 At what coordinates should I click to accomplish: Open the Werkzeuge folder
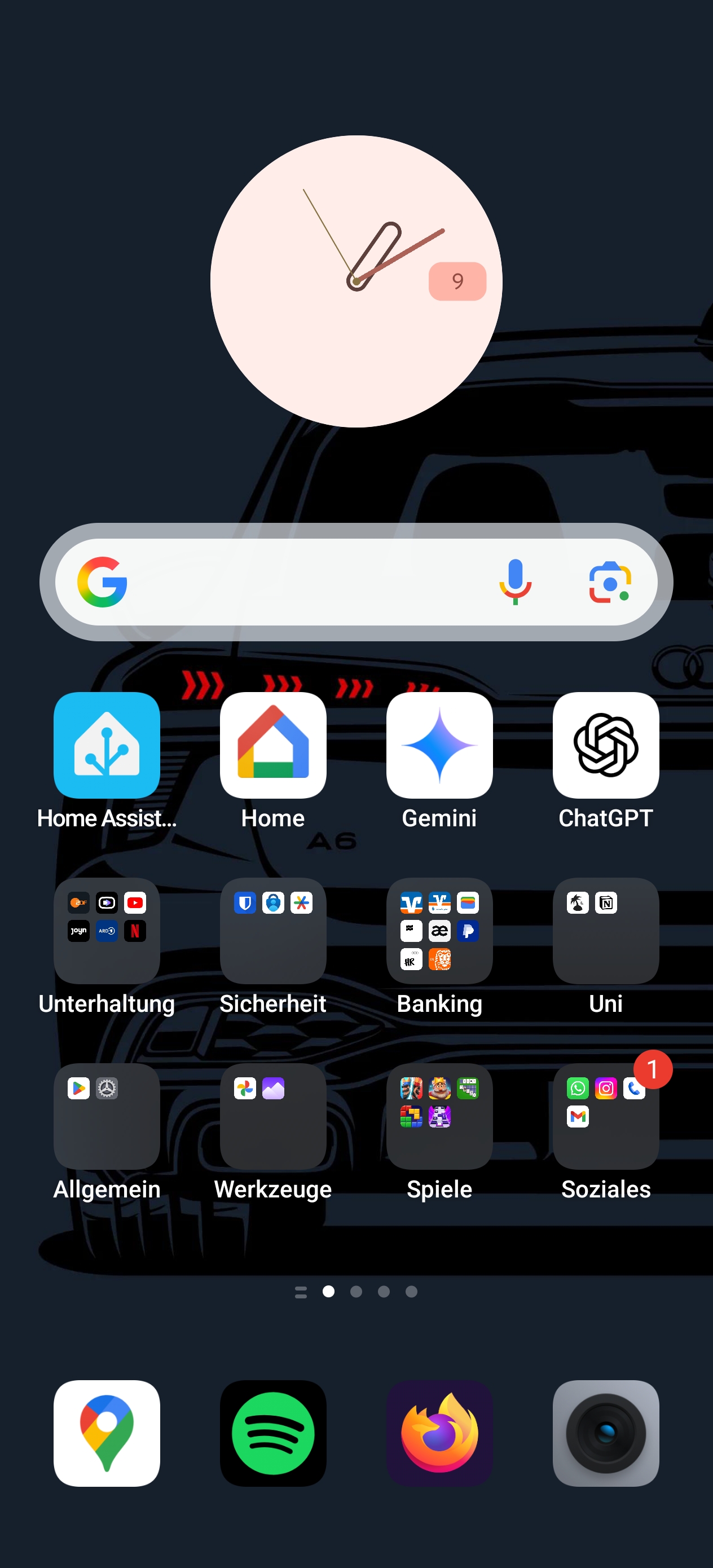click(x=273, y=1116)
